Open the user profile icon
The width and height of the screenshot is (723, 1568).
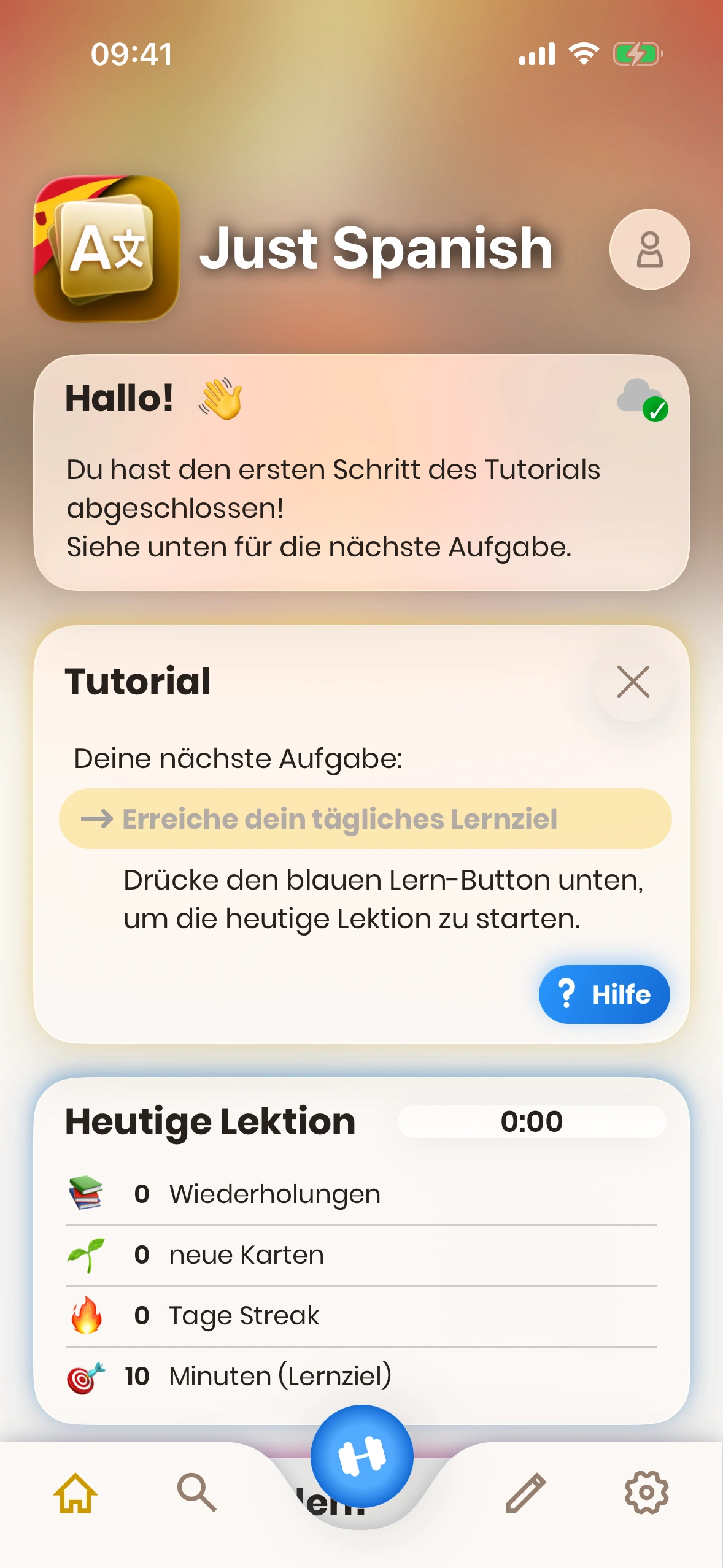(649, 249)
